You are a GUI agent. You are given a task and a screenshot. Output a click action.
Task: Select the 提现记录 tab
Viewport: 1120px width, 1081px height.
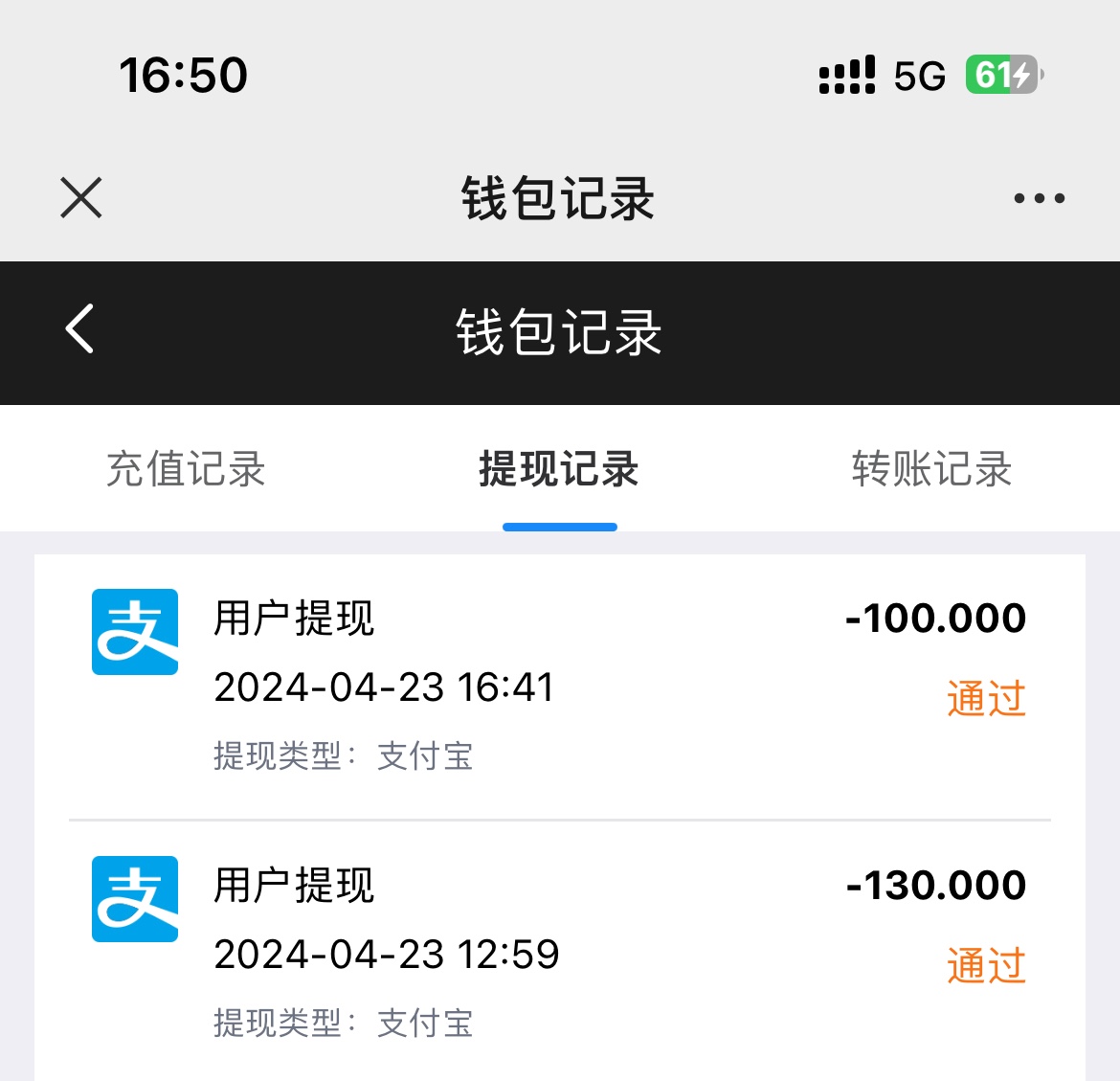coord(559,469)
